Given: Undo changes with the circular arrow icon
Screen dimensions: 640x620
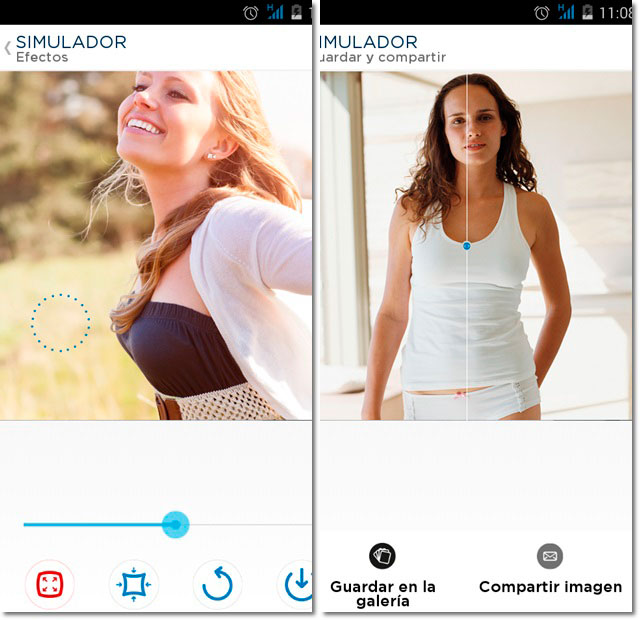Looking at the screenshot, I should [217, 584].
